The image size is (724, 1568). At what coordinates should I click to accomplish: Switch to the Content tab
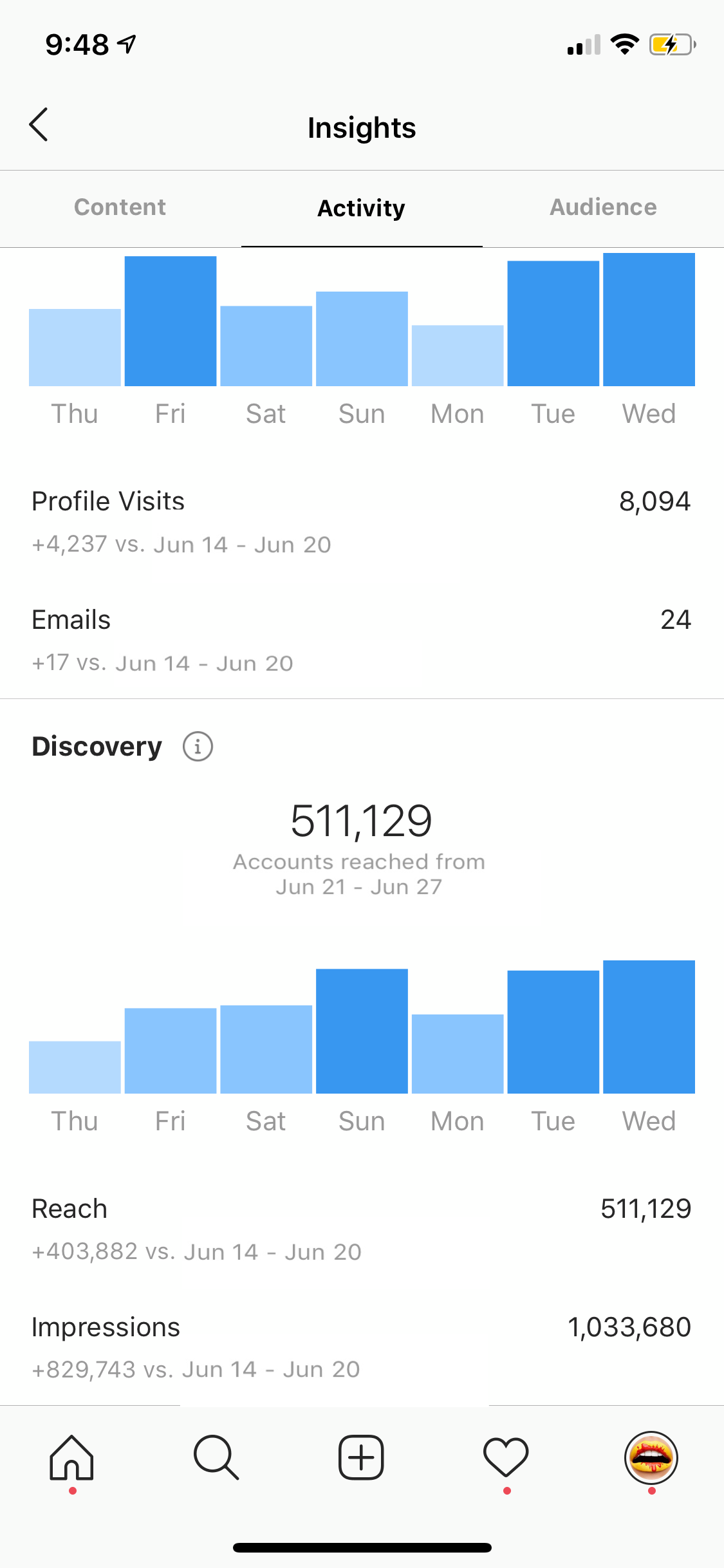pos(120,207)
